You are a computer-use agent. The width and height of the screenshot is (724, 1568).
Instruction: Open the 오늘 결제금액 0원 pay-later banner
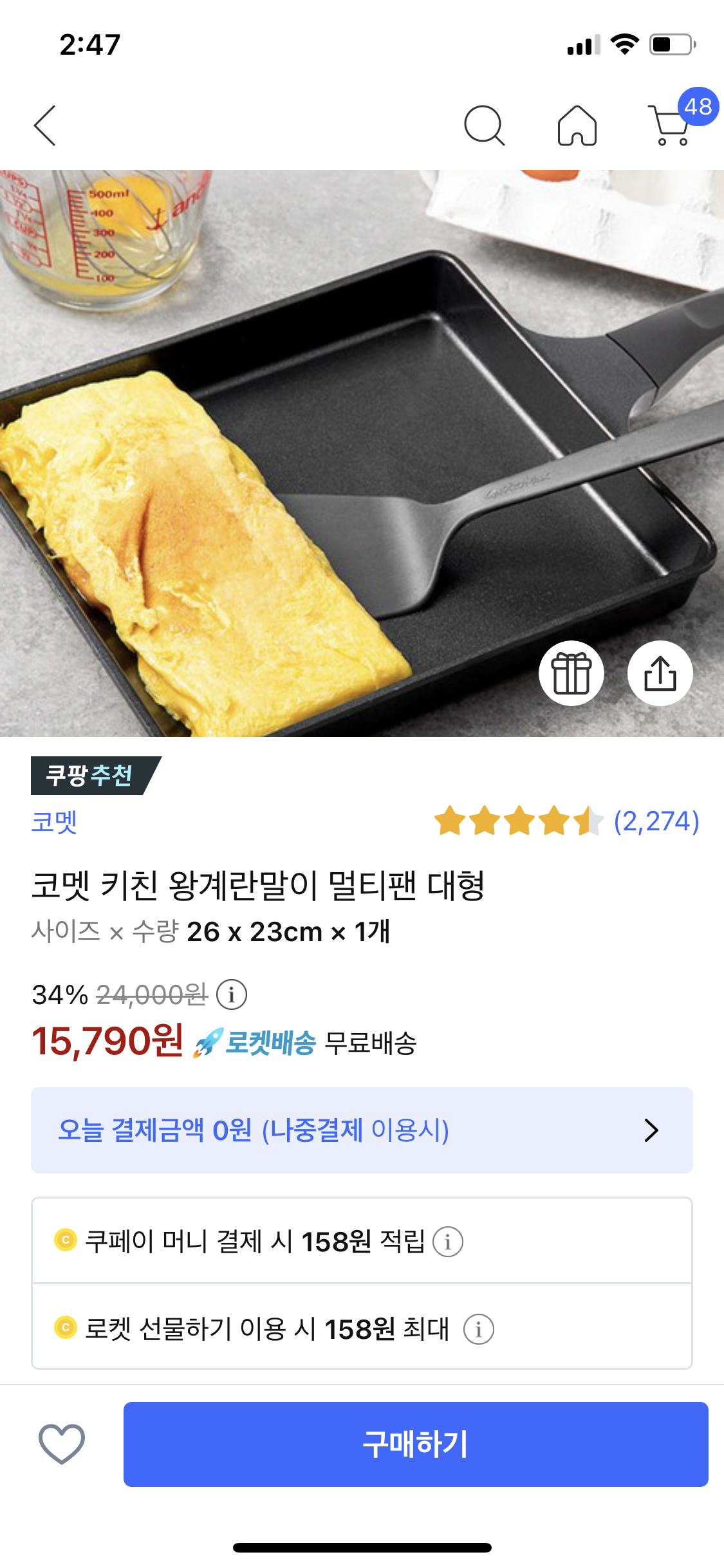362,1130
